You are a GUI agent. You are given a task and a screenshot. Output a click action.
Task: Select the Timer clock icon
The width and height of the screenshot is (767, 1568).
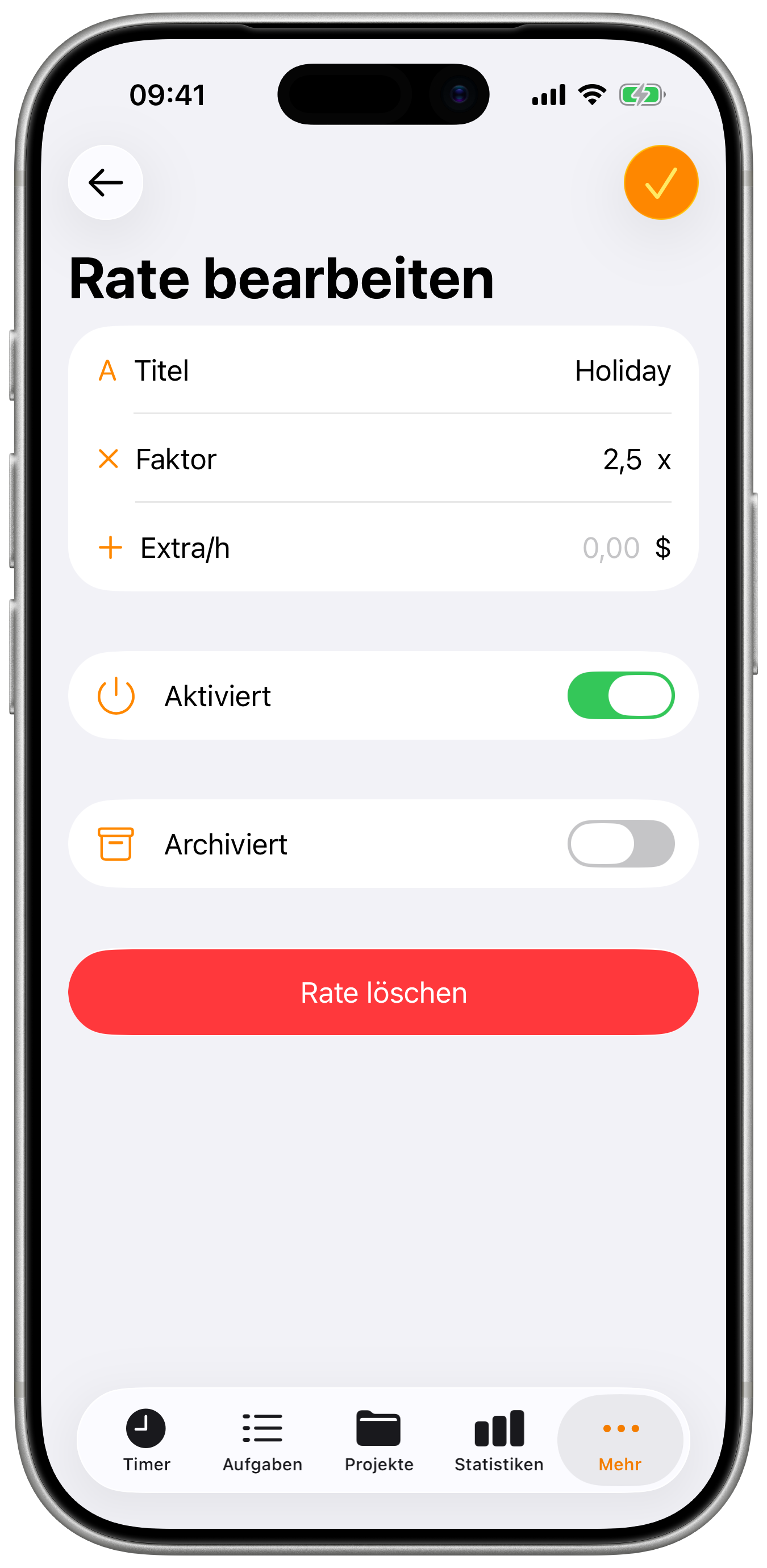(146, 1427)
